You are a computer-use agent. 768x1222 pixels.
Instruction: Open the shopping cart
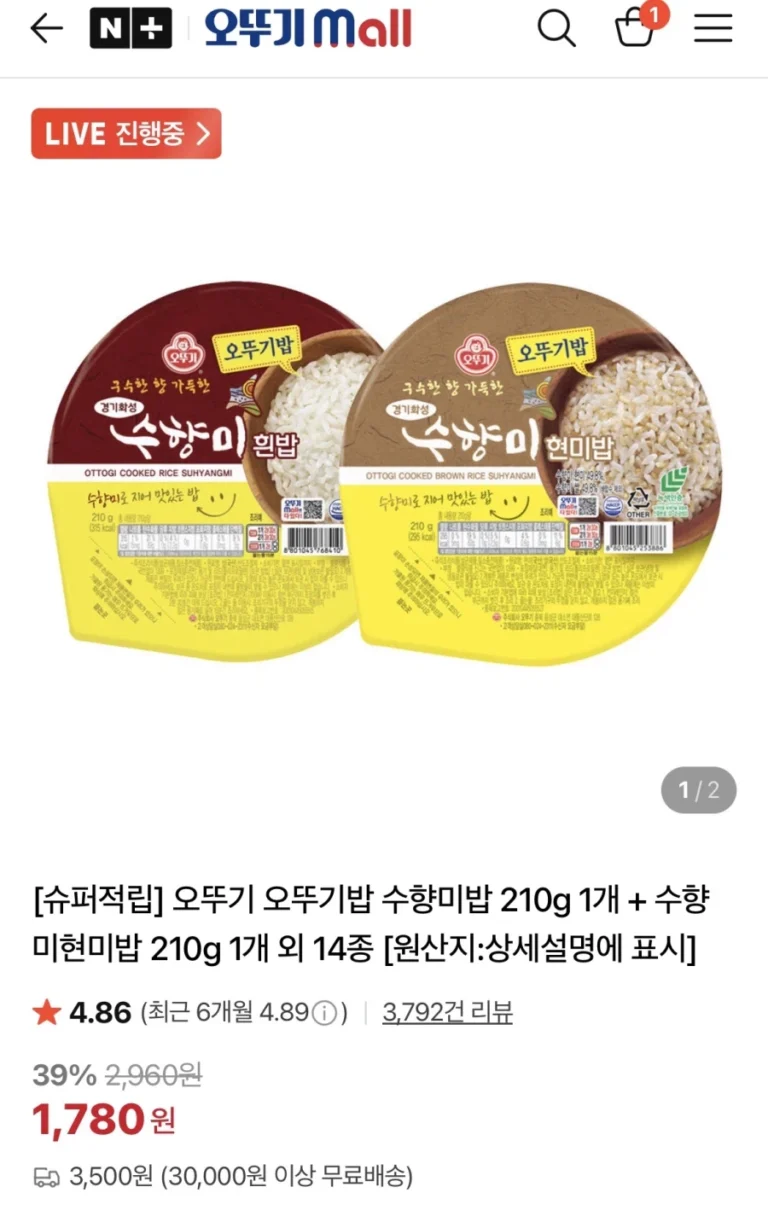point(635,29)
